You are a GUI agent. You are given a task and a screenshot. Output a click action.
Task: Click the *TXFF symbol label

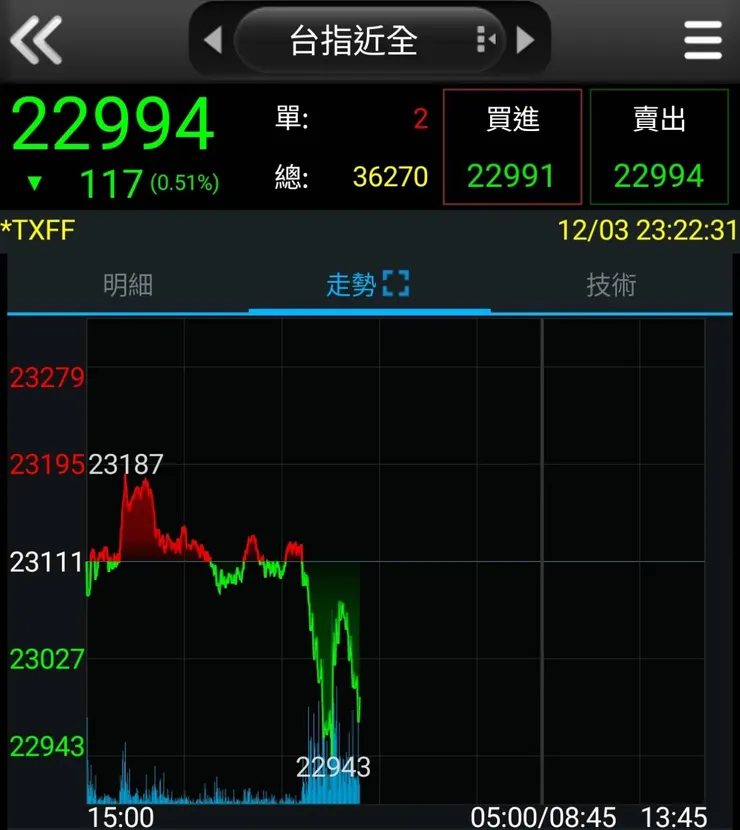pos(40,230)
